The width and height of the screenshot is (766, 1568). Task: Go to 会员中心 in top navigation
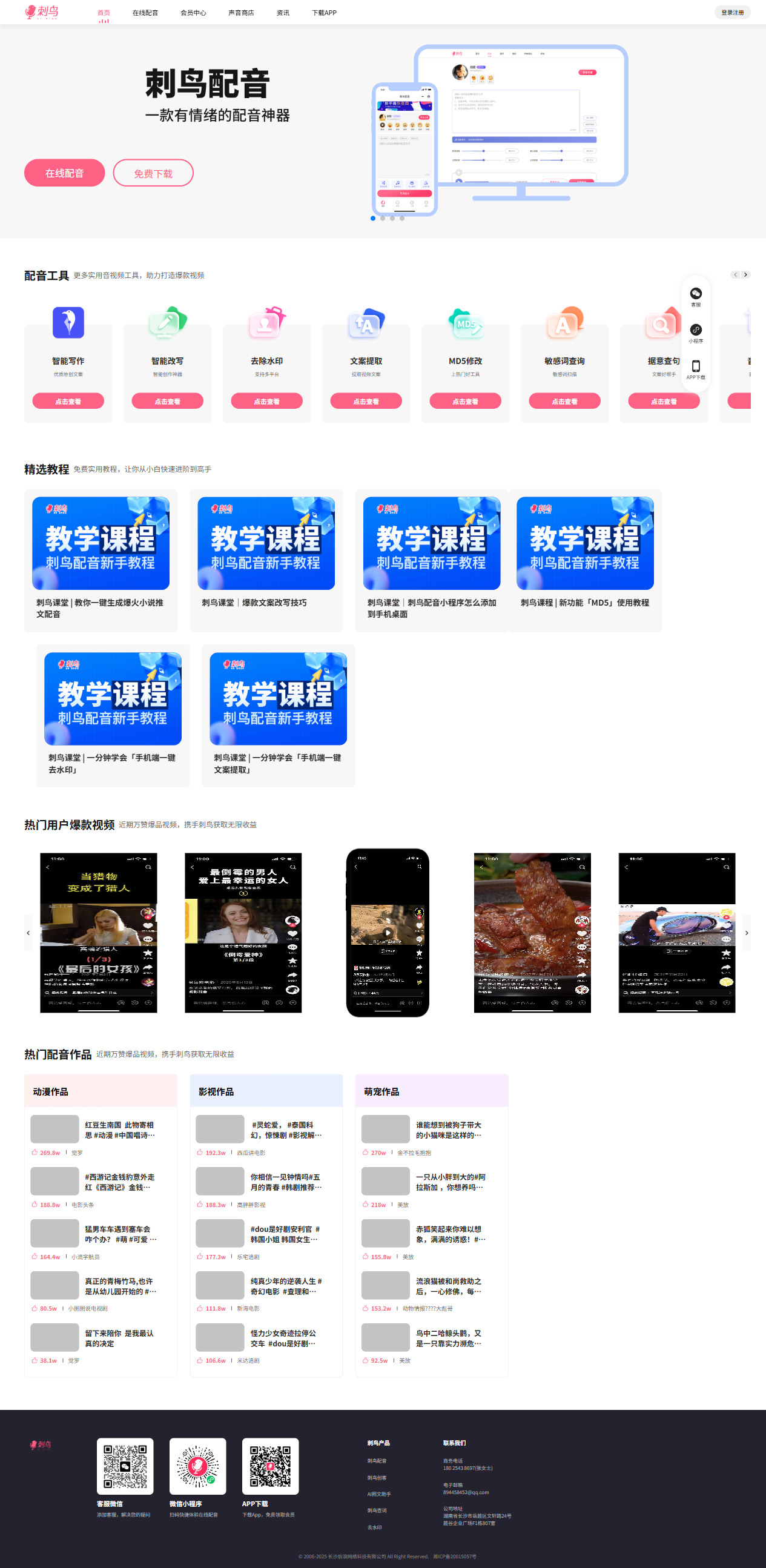click(193, 13)
